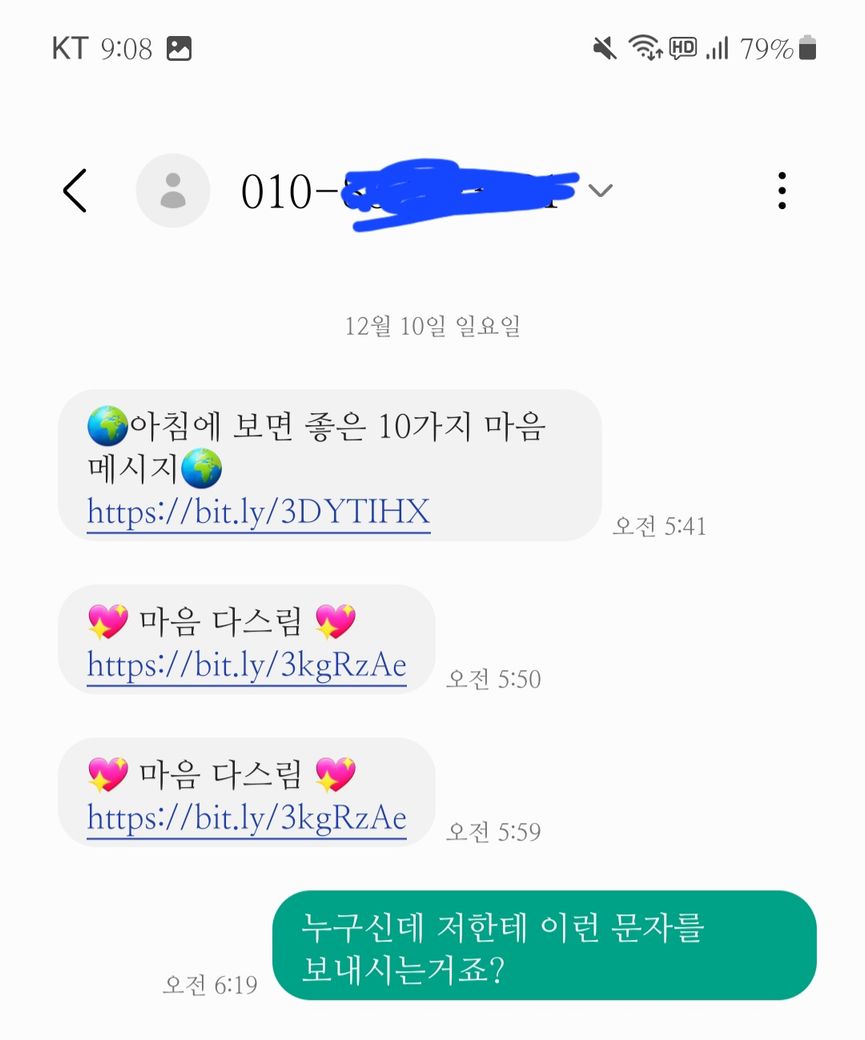The width and height of the screenshot is (865, 1040).
Task: Go back to the message list
Action: pos(75,190)
